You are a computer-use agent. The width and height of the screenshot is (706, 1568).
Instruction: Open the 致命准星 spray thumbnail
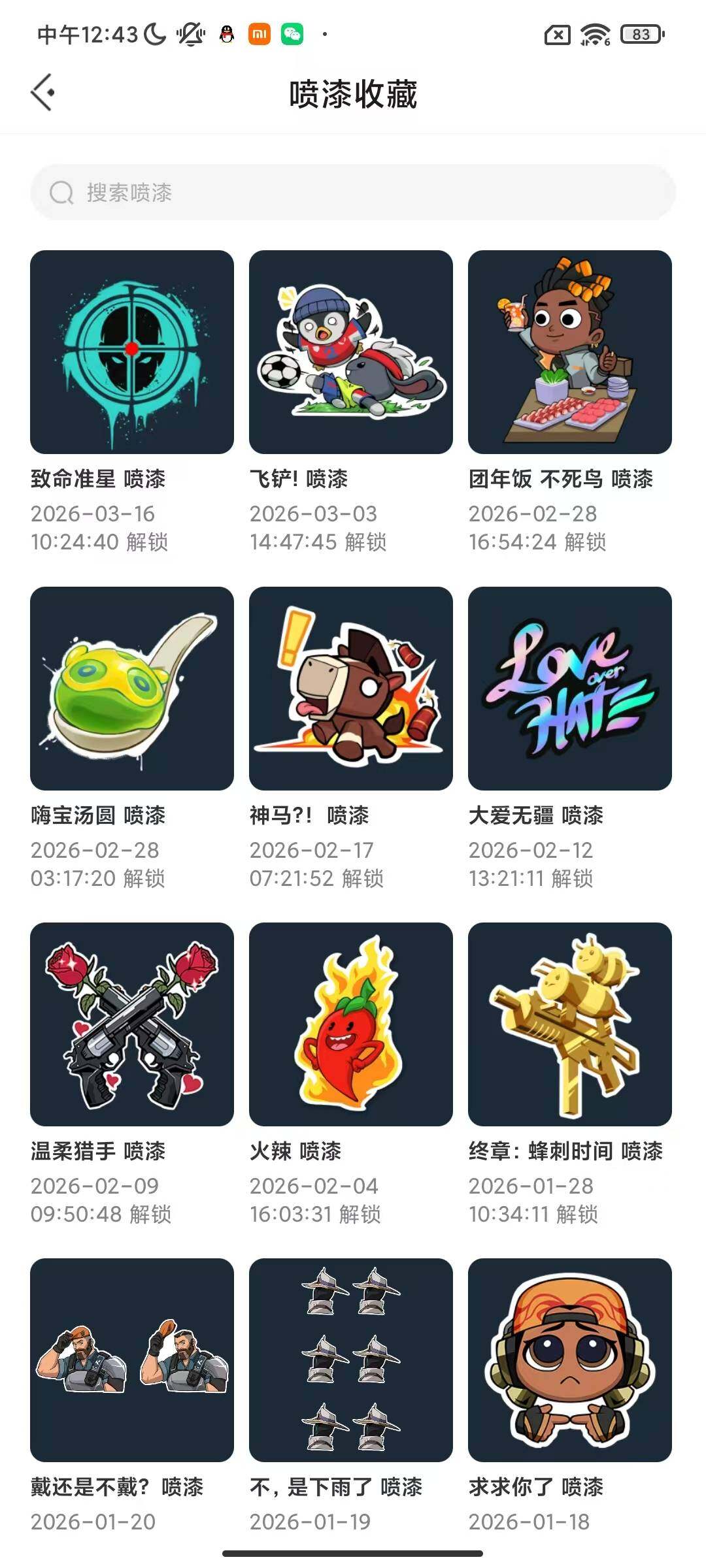(131, 351)
